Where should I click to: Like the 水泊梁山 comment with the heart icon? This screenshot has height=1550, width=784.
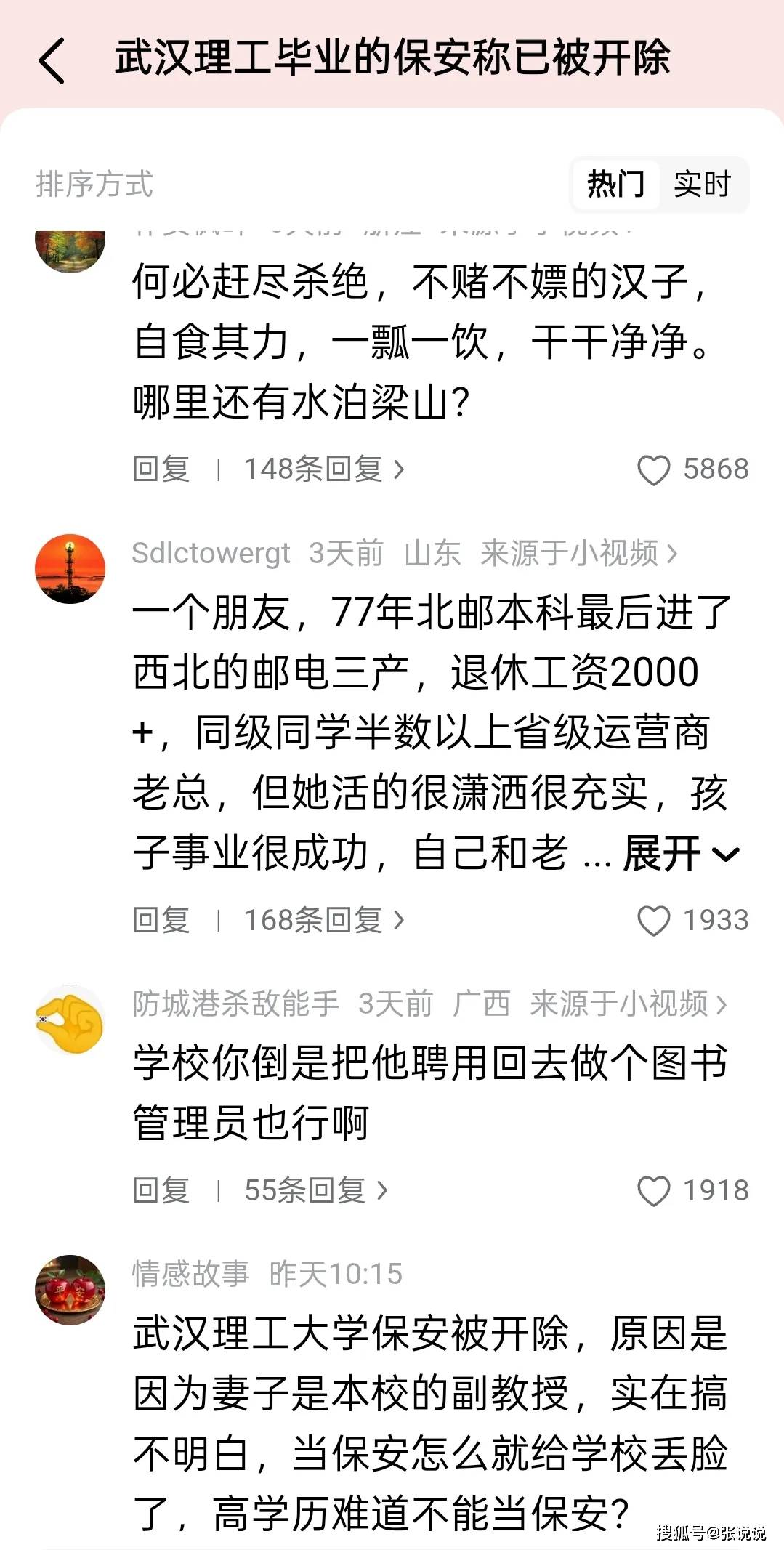point(660,469)
